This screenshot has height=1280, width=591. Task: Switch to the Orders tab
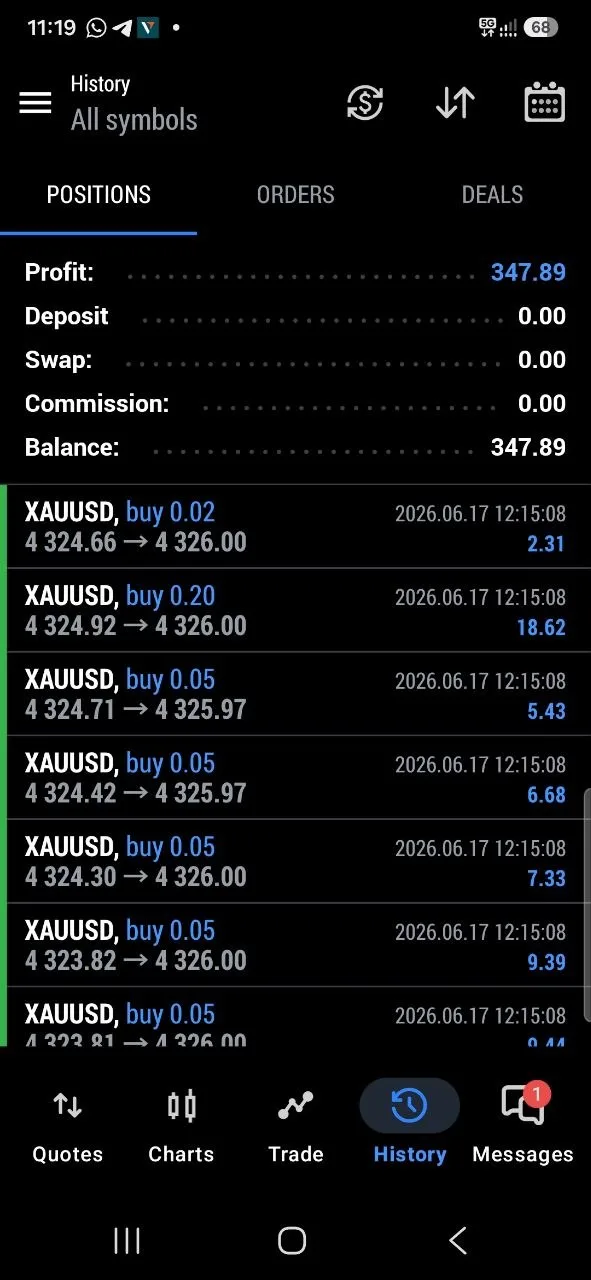tap(295, 195)
